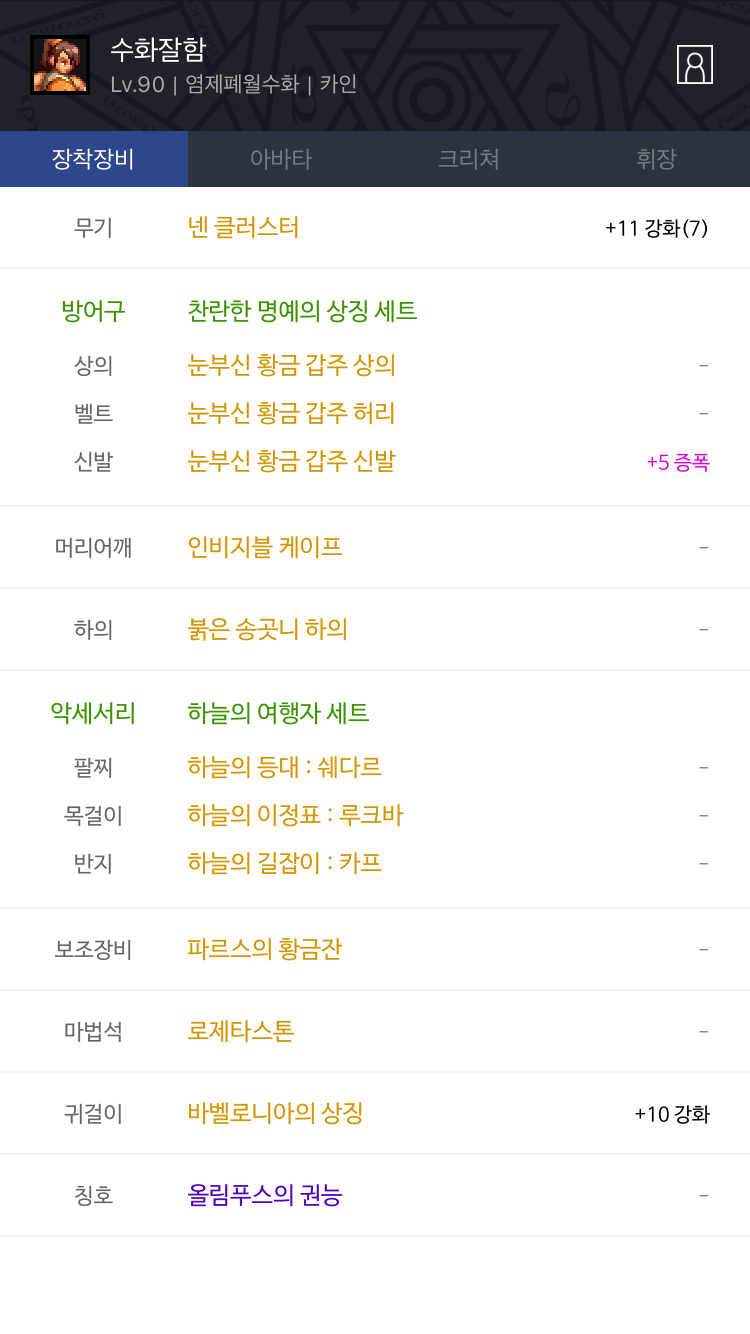Open earring 바벨로니아의 상징
Viewport: 750px width, 1334px height.
tap(275, 1113)
